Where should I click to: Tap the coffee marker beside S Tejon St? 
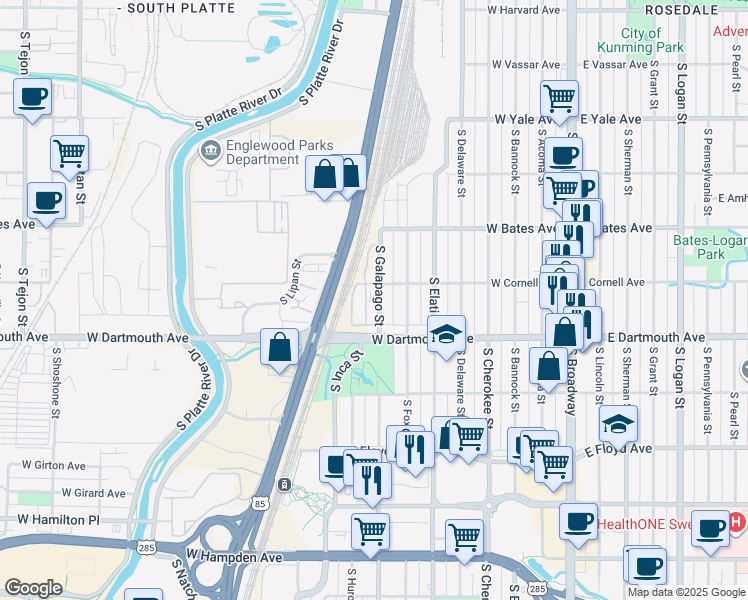click(x=32, y=98)
